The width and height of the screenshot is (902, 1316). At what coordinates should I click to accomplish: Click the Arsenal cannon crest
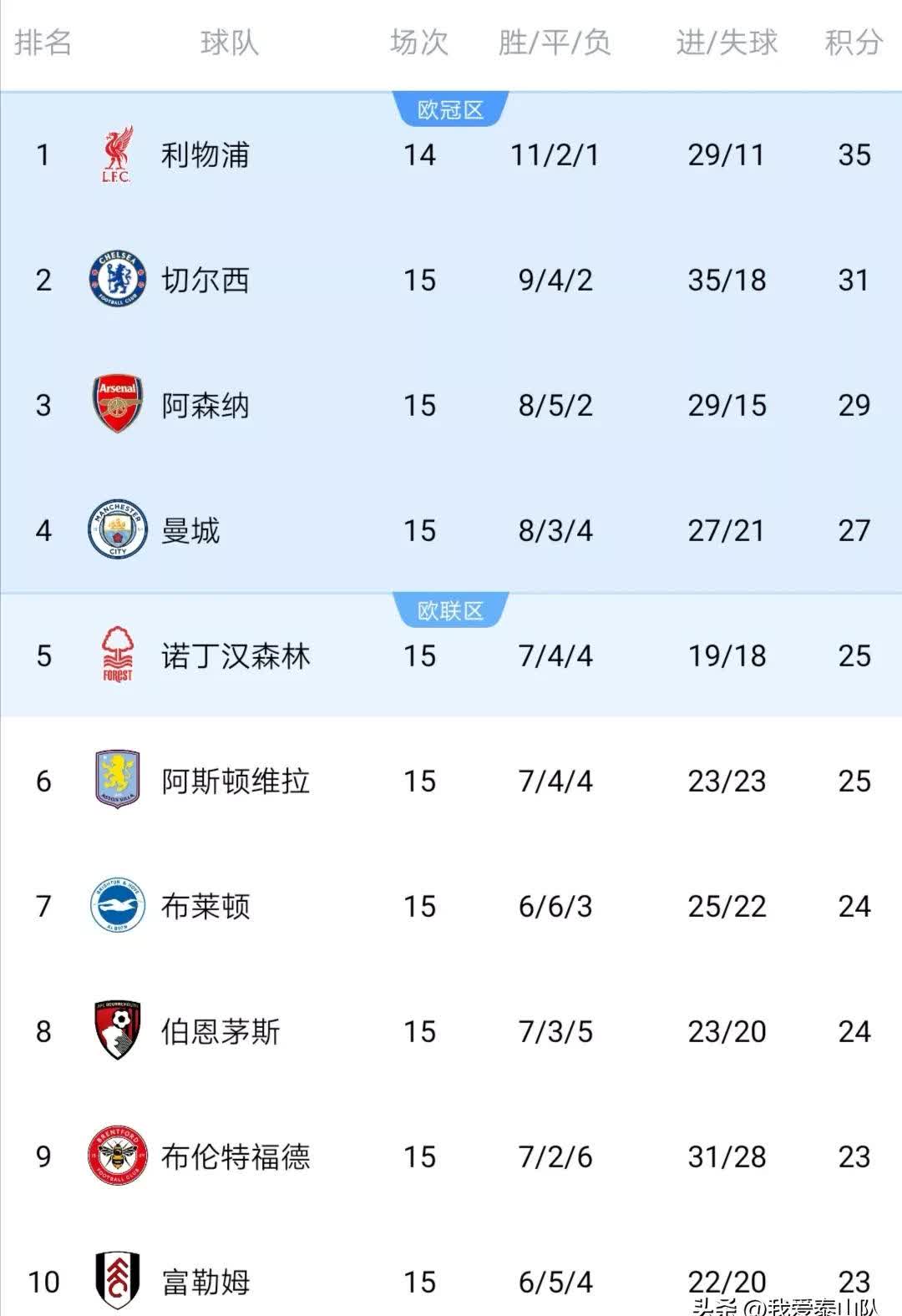tap(118, 405)
